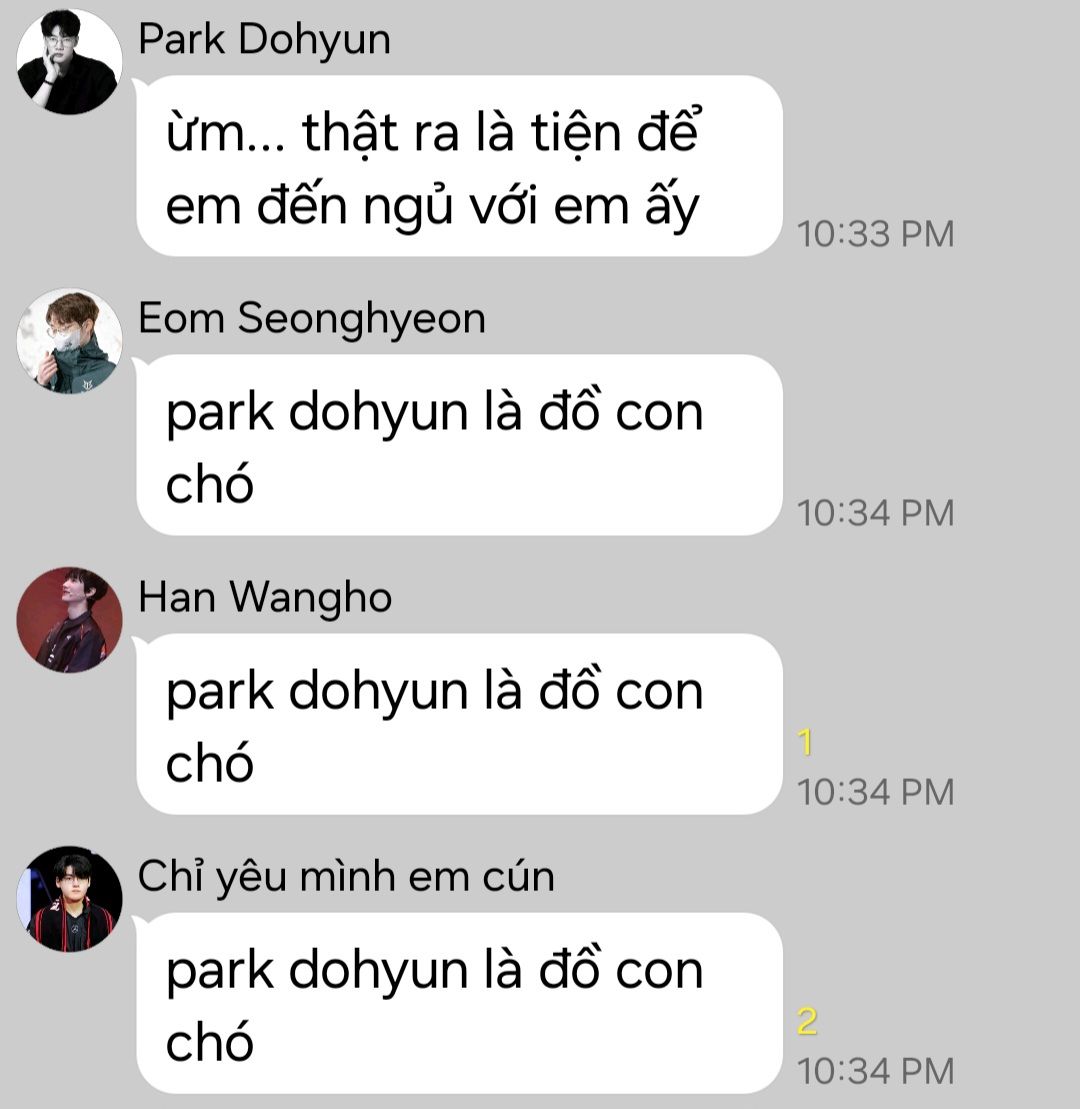Open avatar of Chỉ yêu mình em cún
The image size is (1080, 1109).
pyautogui.click(x=69, y=899)
